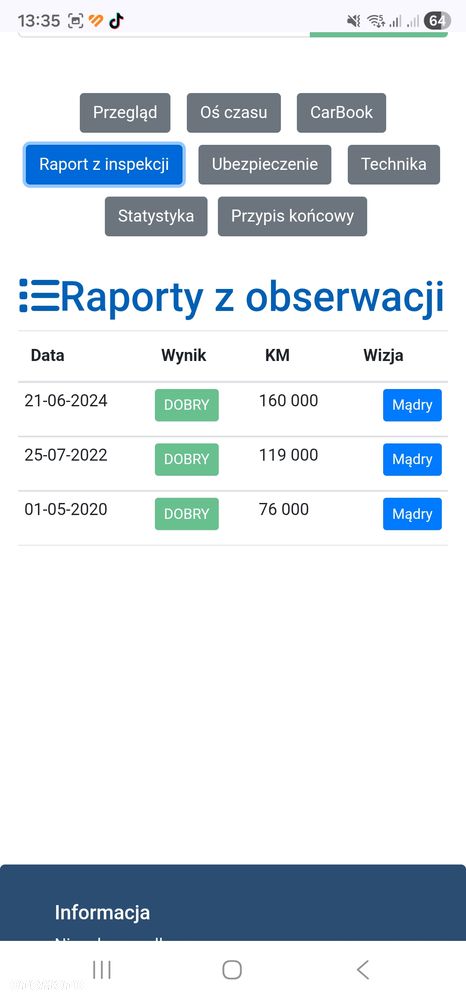The height and width of the screenshot is (999, 466).
Task: Open the Technika section
Action: (393, 164)
